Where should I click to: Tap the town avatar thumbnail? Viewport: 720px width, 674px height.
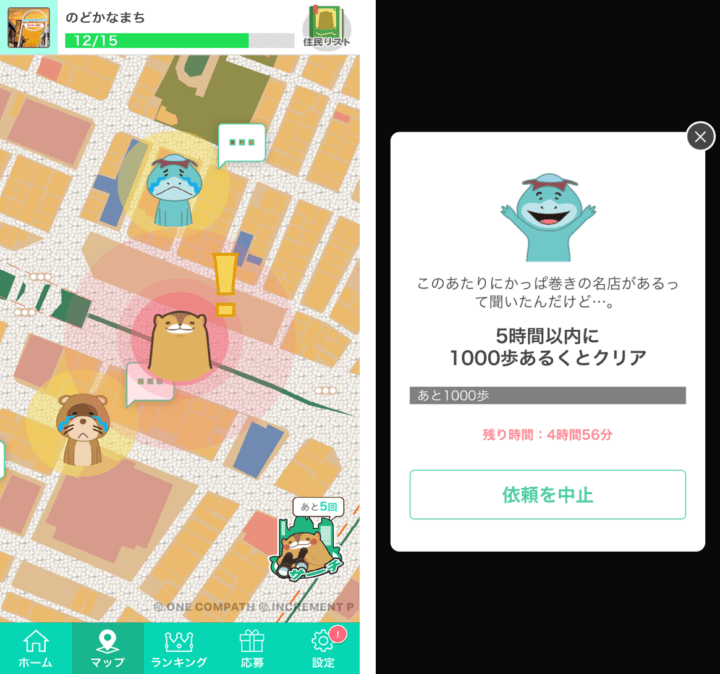click(28, 27)
